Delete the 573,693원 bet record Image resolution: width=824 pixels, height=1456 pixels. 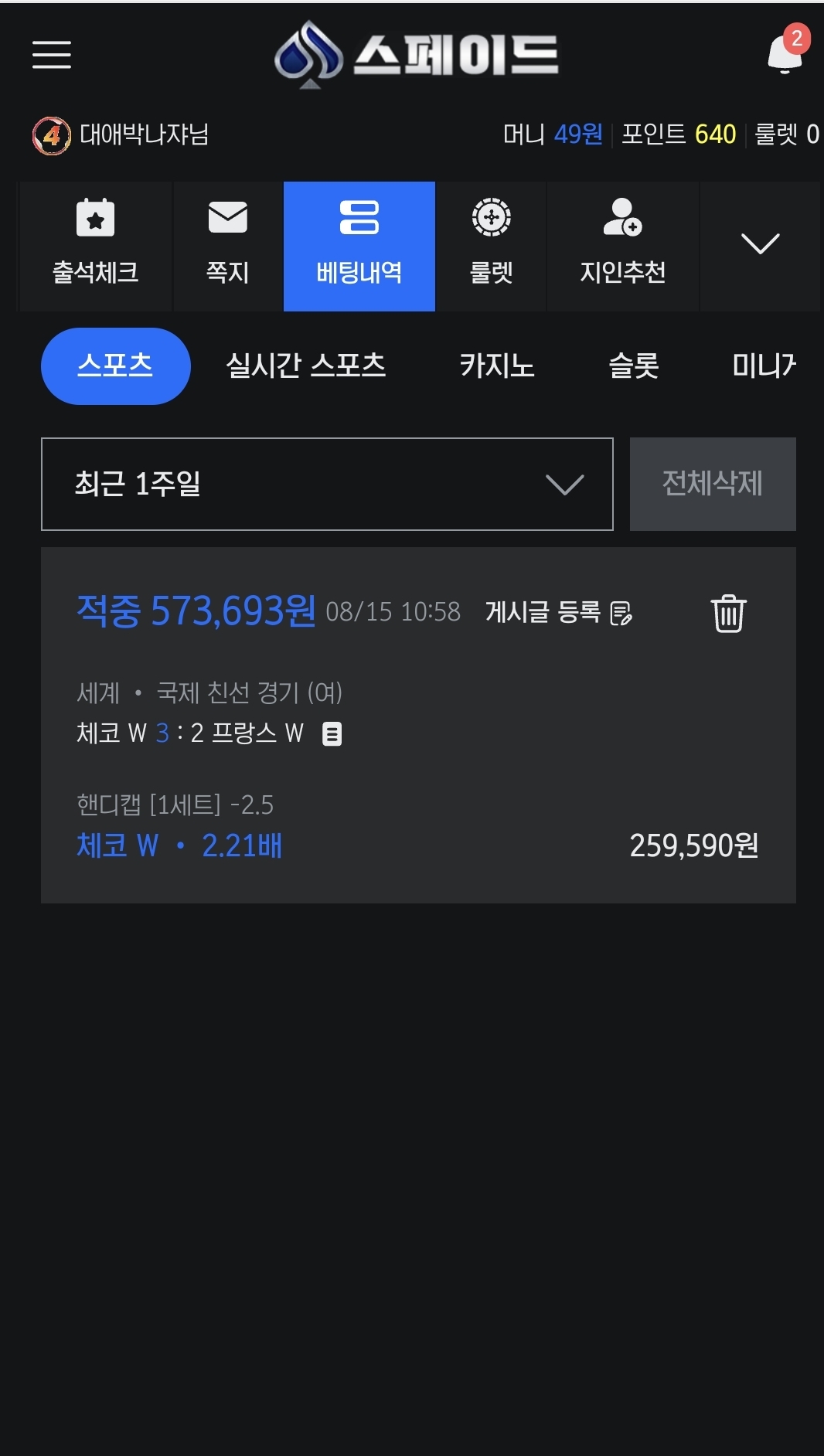[728, 614]
